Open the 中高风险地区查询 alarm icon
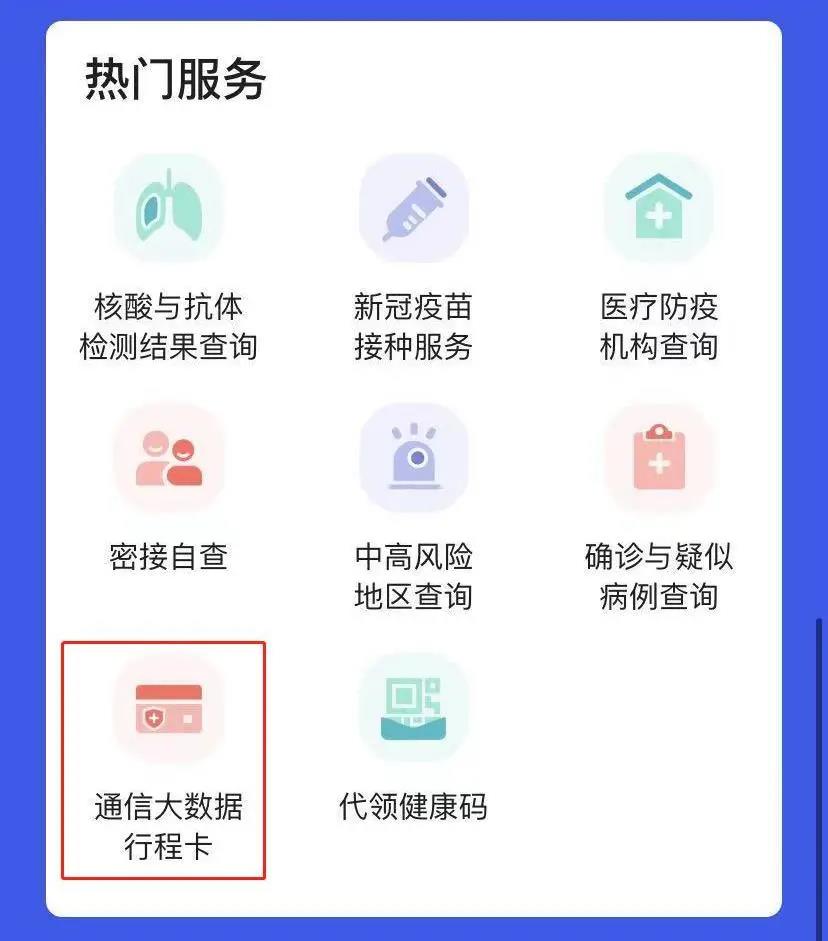The width and height of the screenshot is (828, 941). point(414,457)
